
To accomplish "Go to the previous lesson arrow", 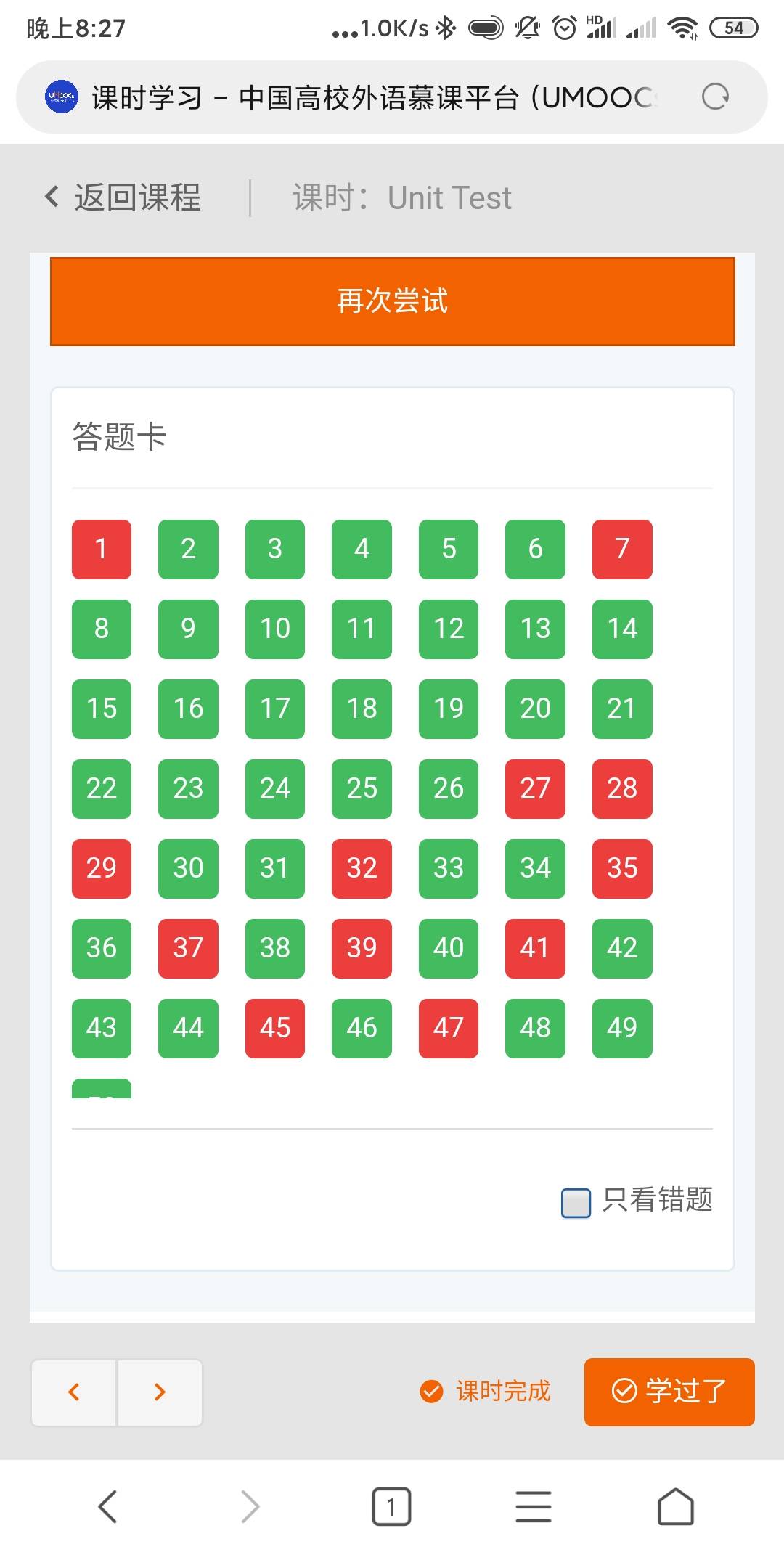I will [74, 1392].
